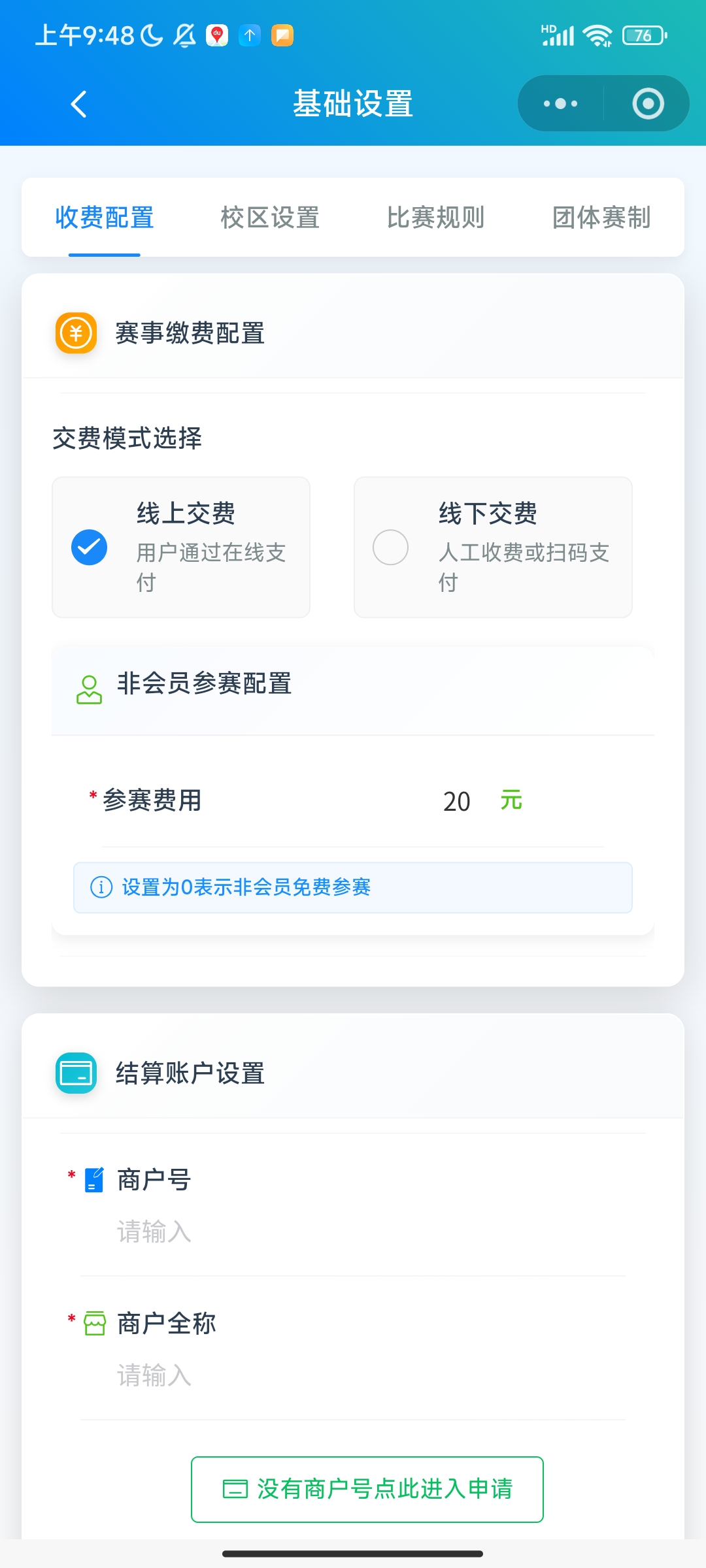The height and width of the screenshot is (1568, 706).
Task: Choose 线上交费 payment mode
Action: point(181,547)
